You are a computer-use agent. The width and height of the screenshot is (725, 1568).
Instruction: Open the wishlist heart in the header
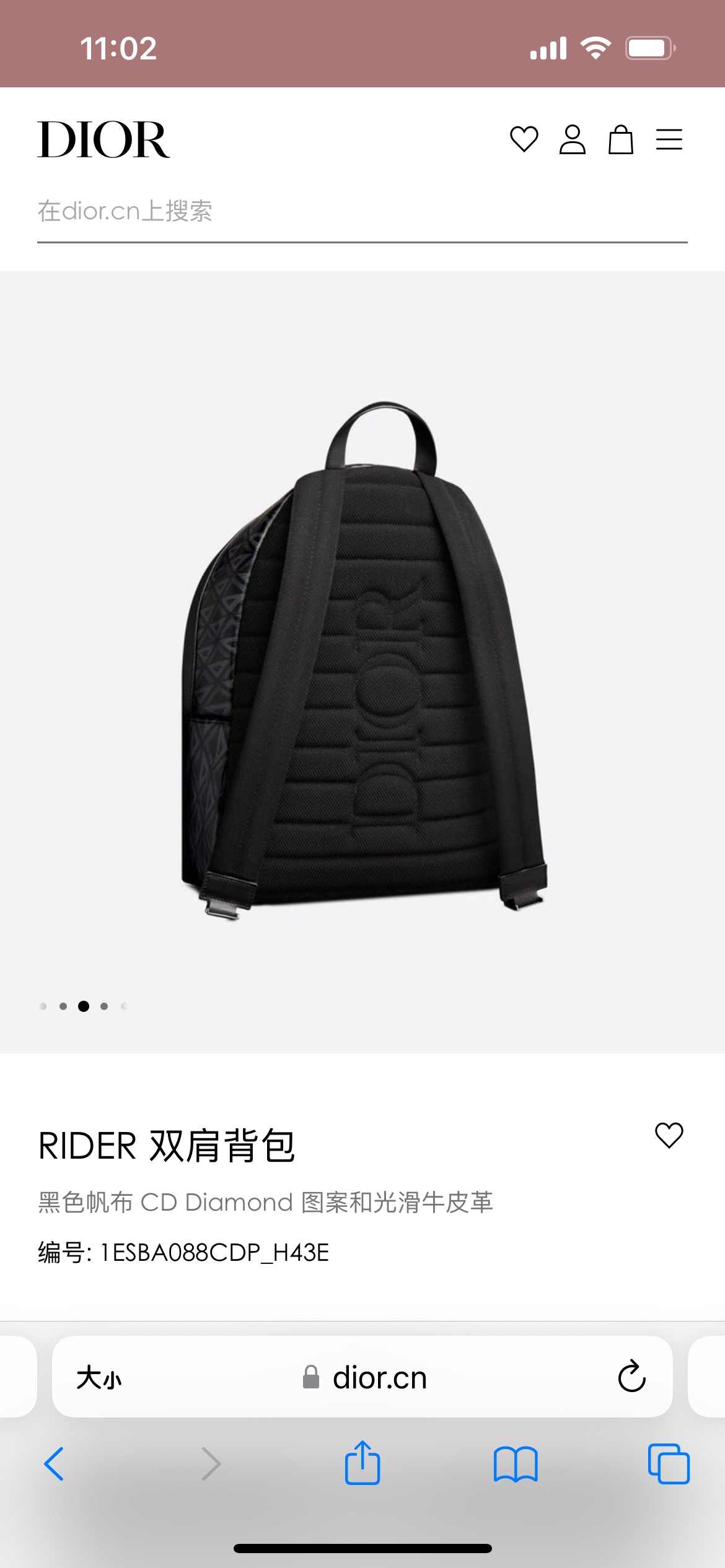coord(524,139)
